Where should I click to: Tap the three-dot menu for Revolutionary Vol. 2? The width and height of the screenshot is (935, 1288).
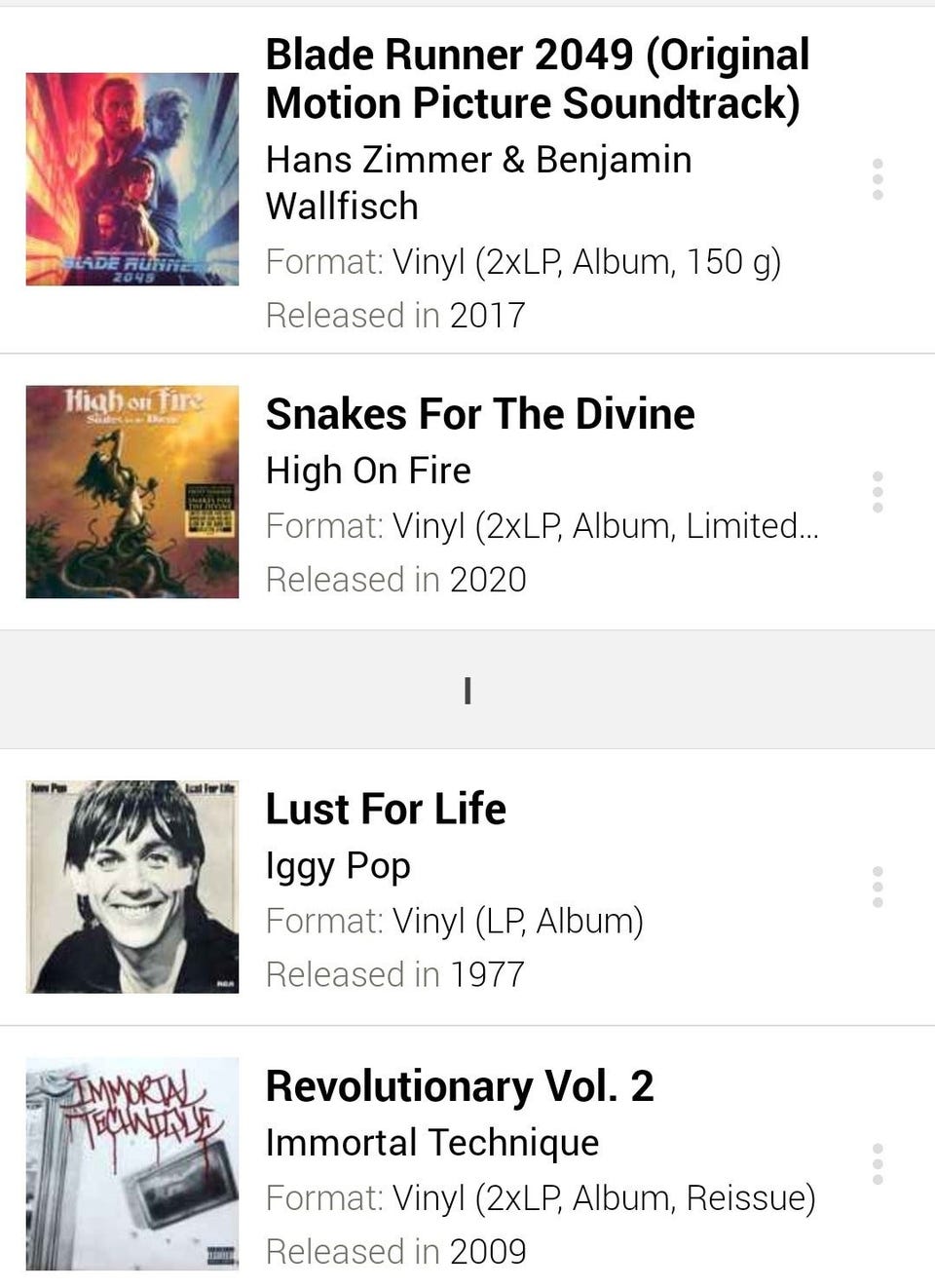(x=878, y=1164)
